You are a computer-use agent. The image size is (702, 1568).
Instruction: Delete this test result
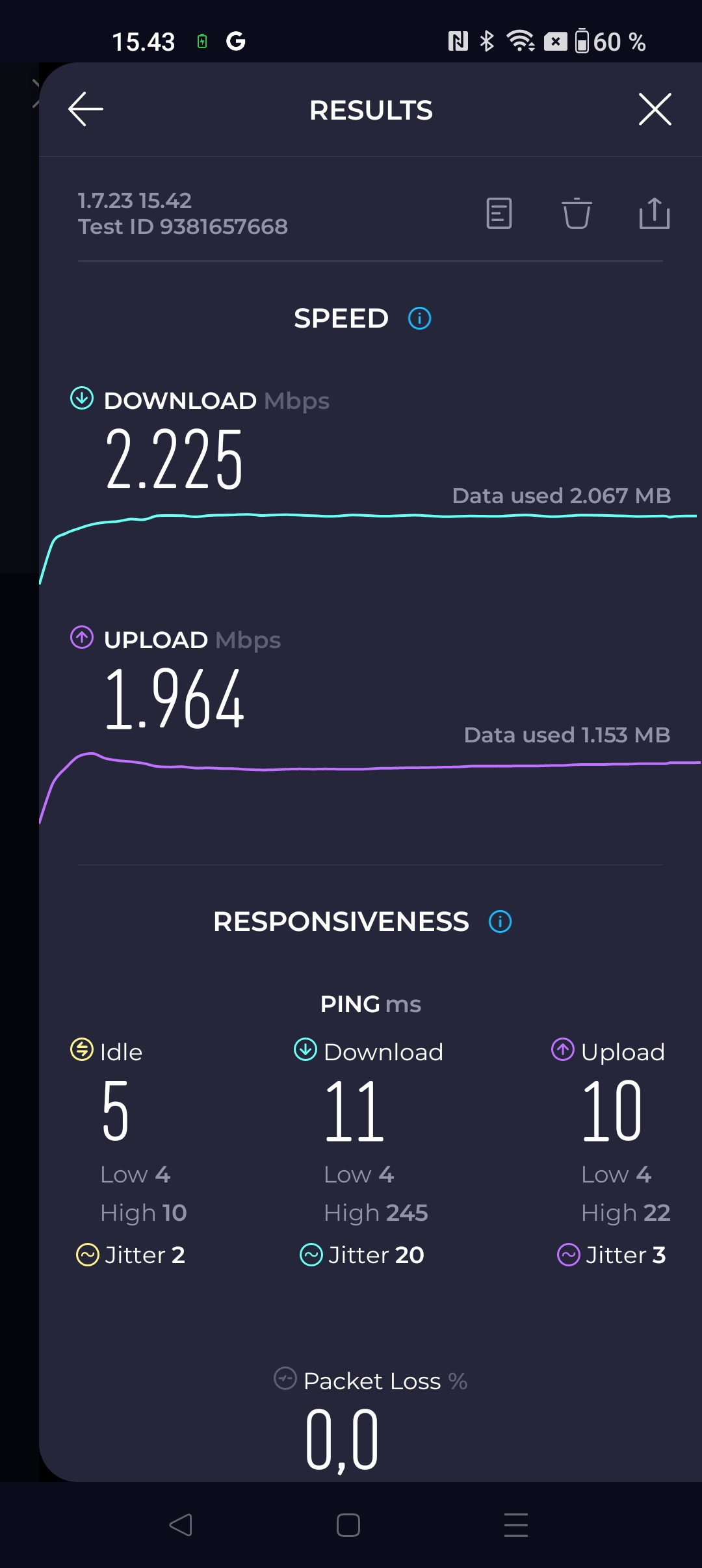(x=577, y=214)
